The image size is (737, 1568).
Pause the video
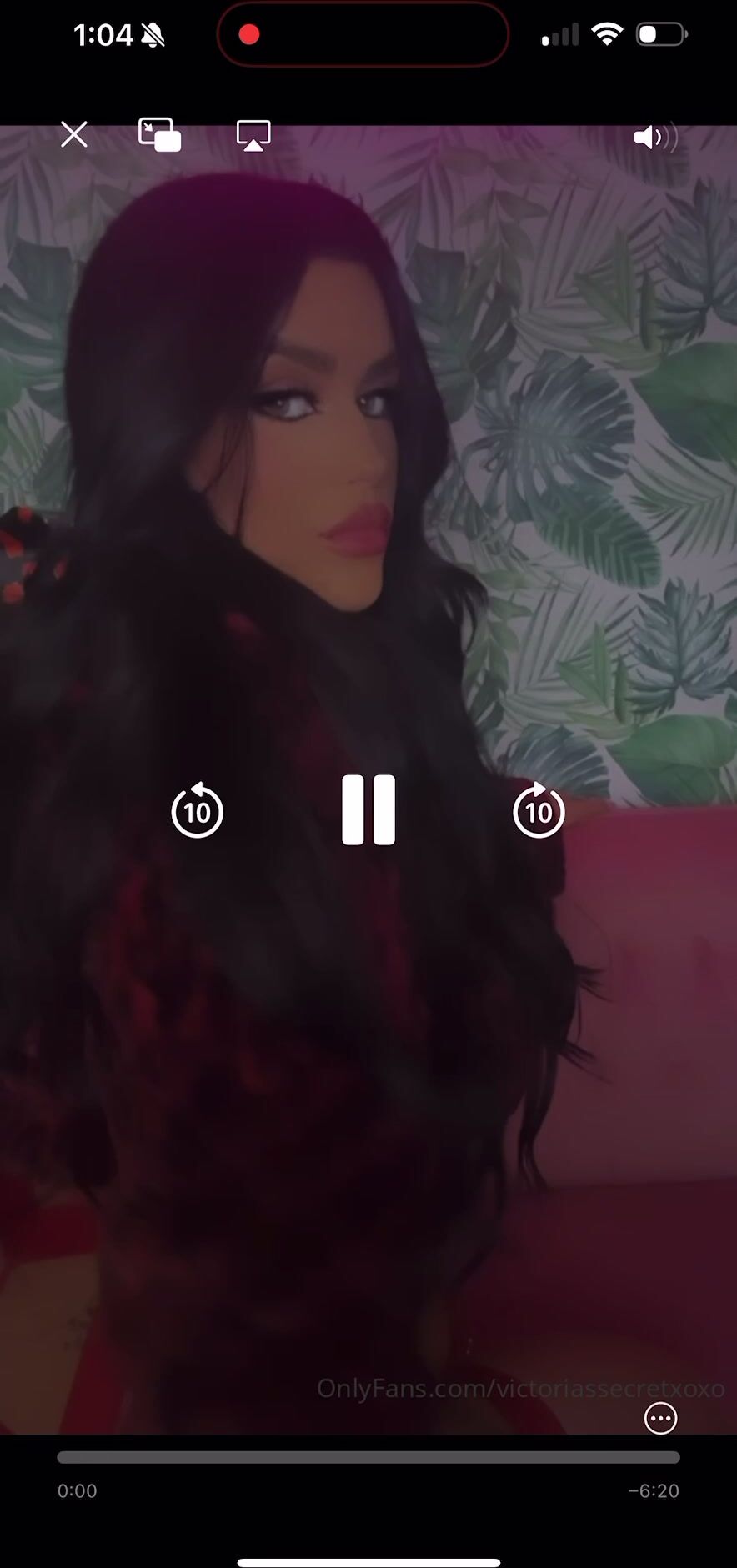[x=368, y=810]
